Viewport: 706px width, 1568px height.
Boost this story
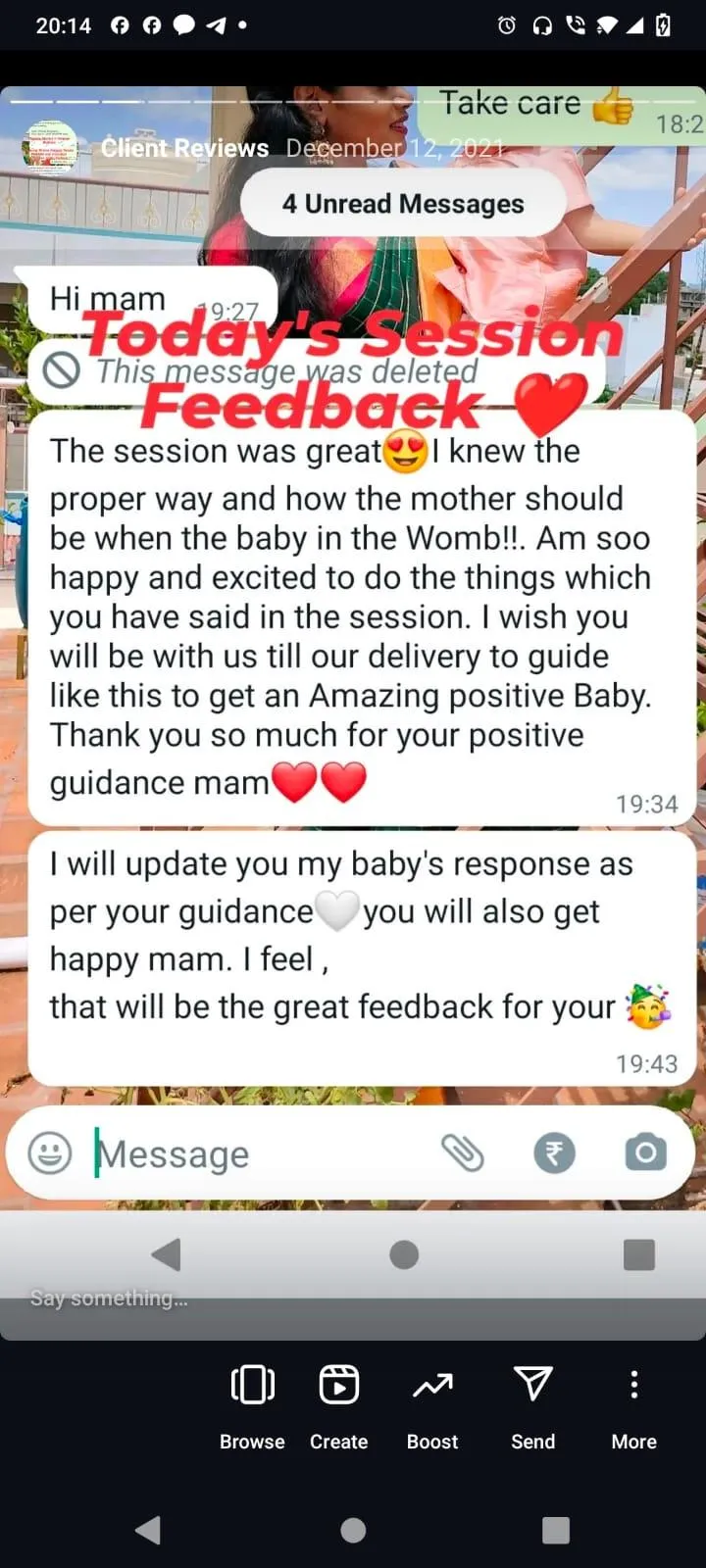432,1406
